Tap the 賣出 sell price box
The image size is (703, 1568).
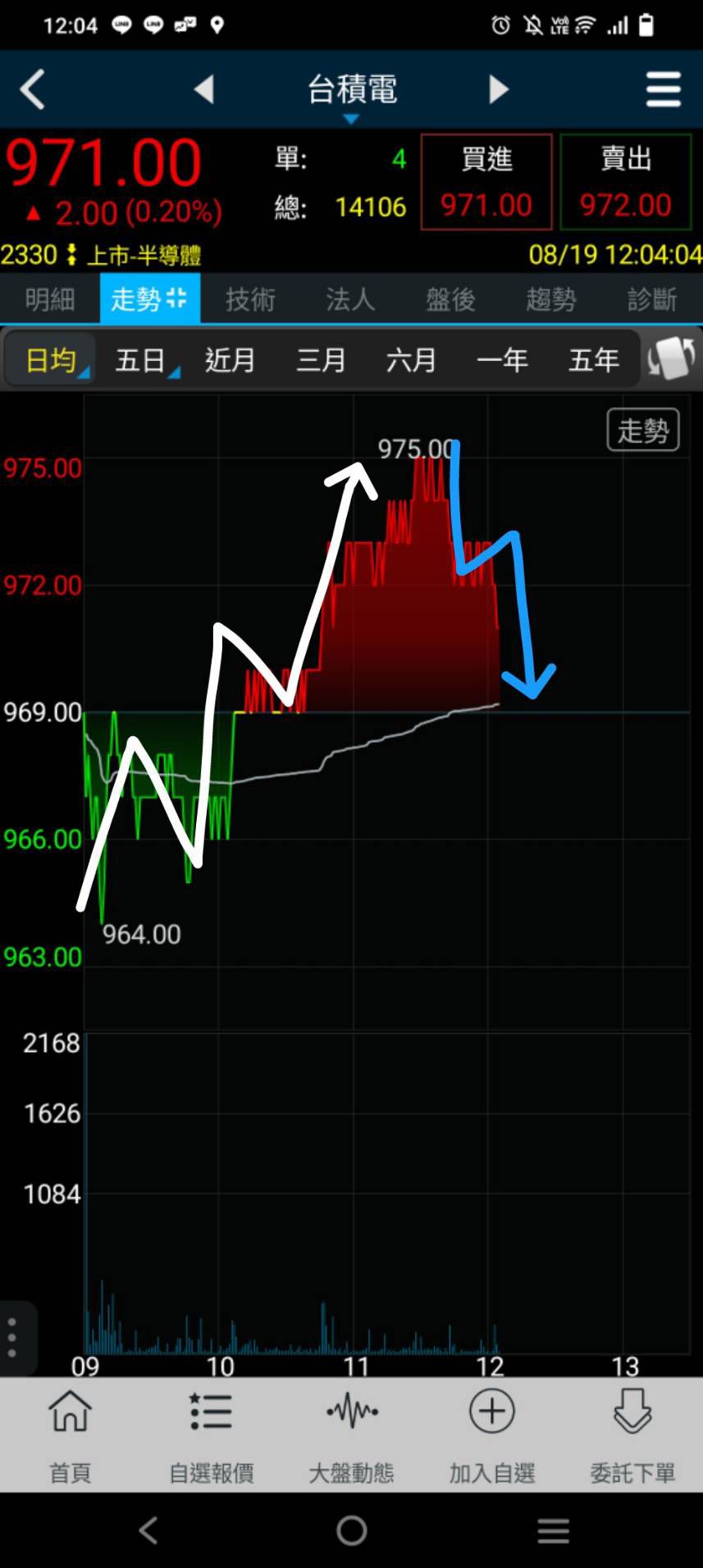(625, 182)
